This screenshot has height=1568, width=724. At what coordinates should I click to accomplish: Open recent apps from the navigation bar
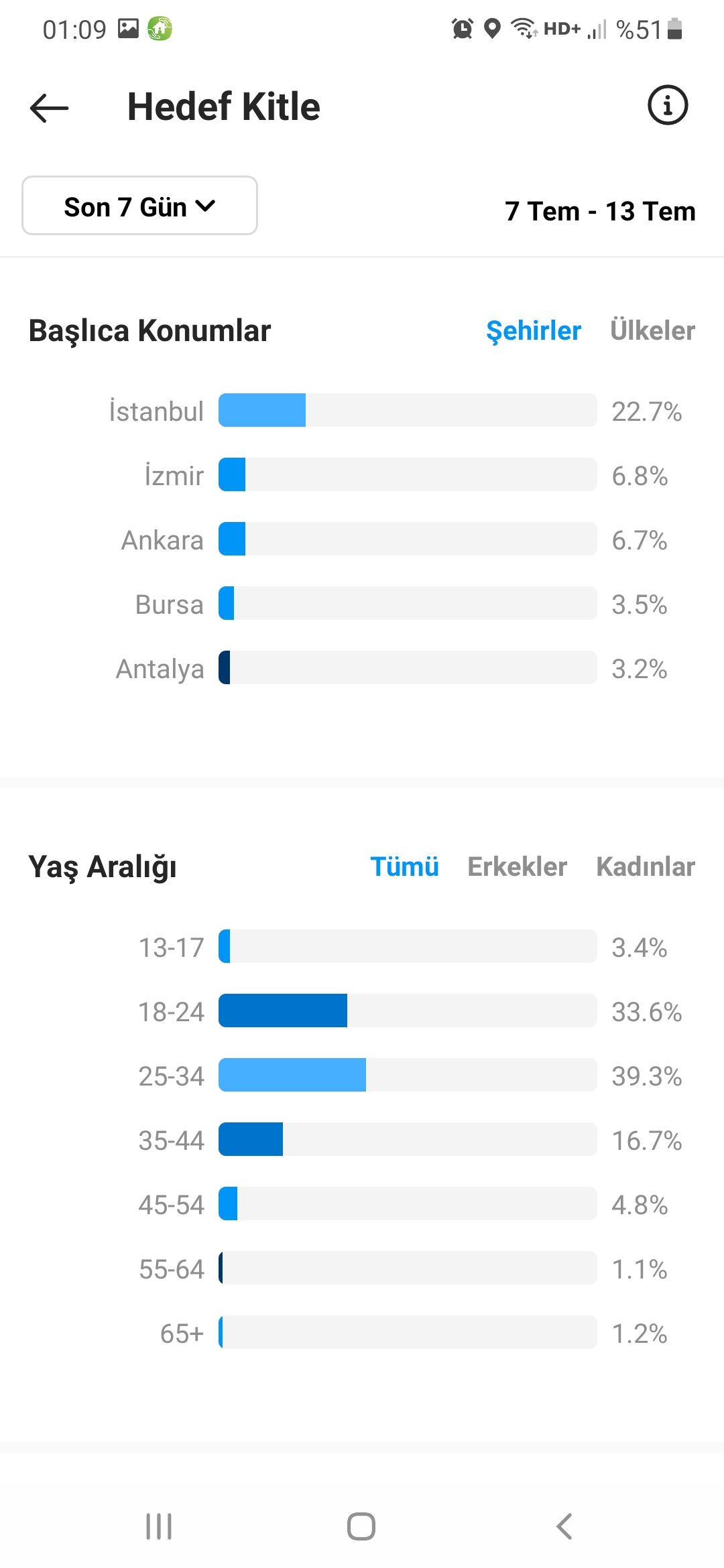point(159,1526)
